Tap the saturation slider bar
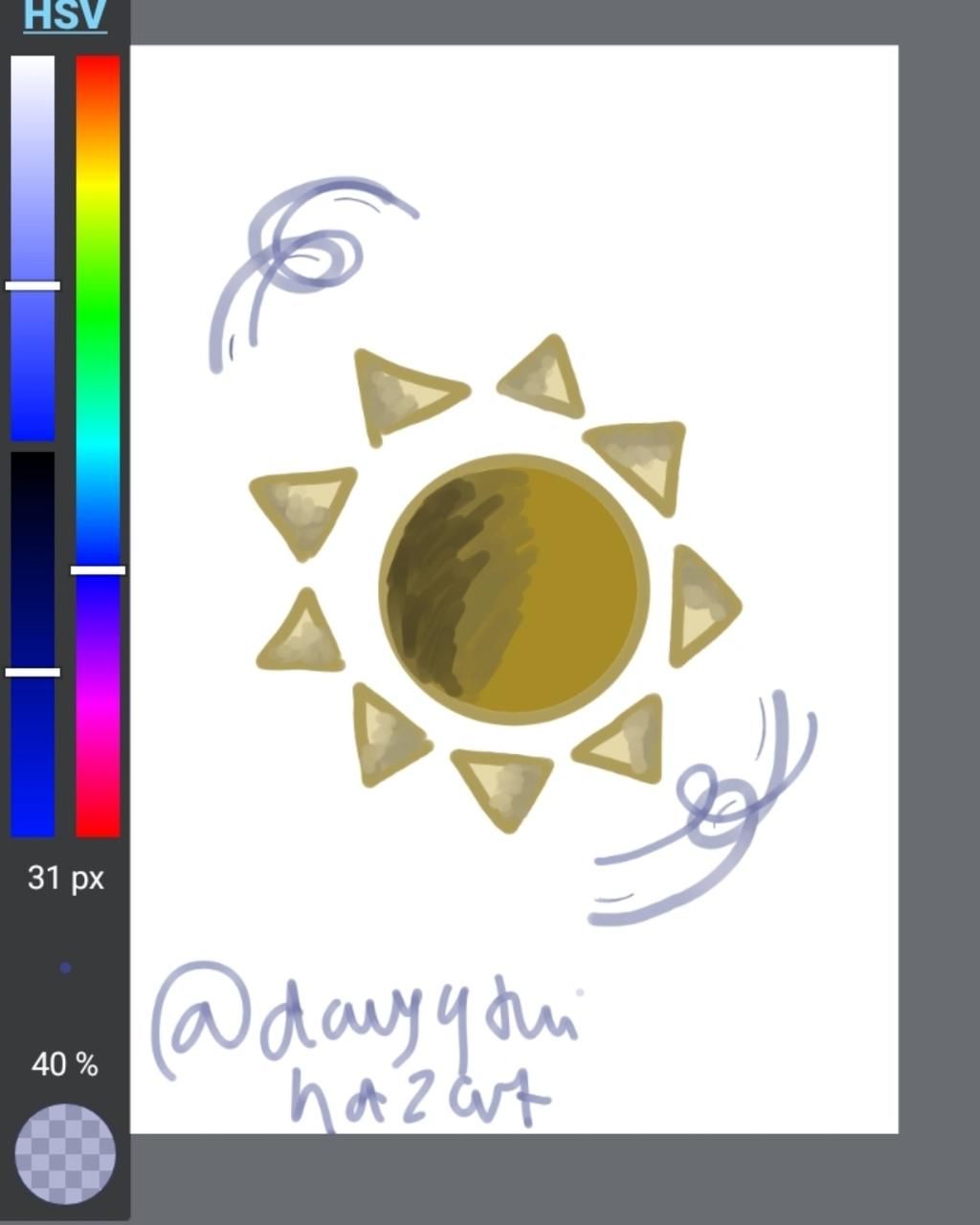Image resolution: width=980 pixels, height=1225 pixels. point(33,248)
